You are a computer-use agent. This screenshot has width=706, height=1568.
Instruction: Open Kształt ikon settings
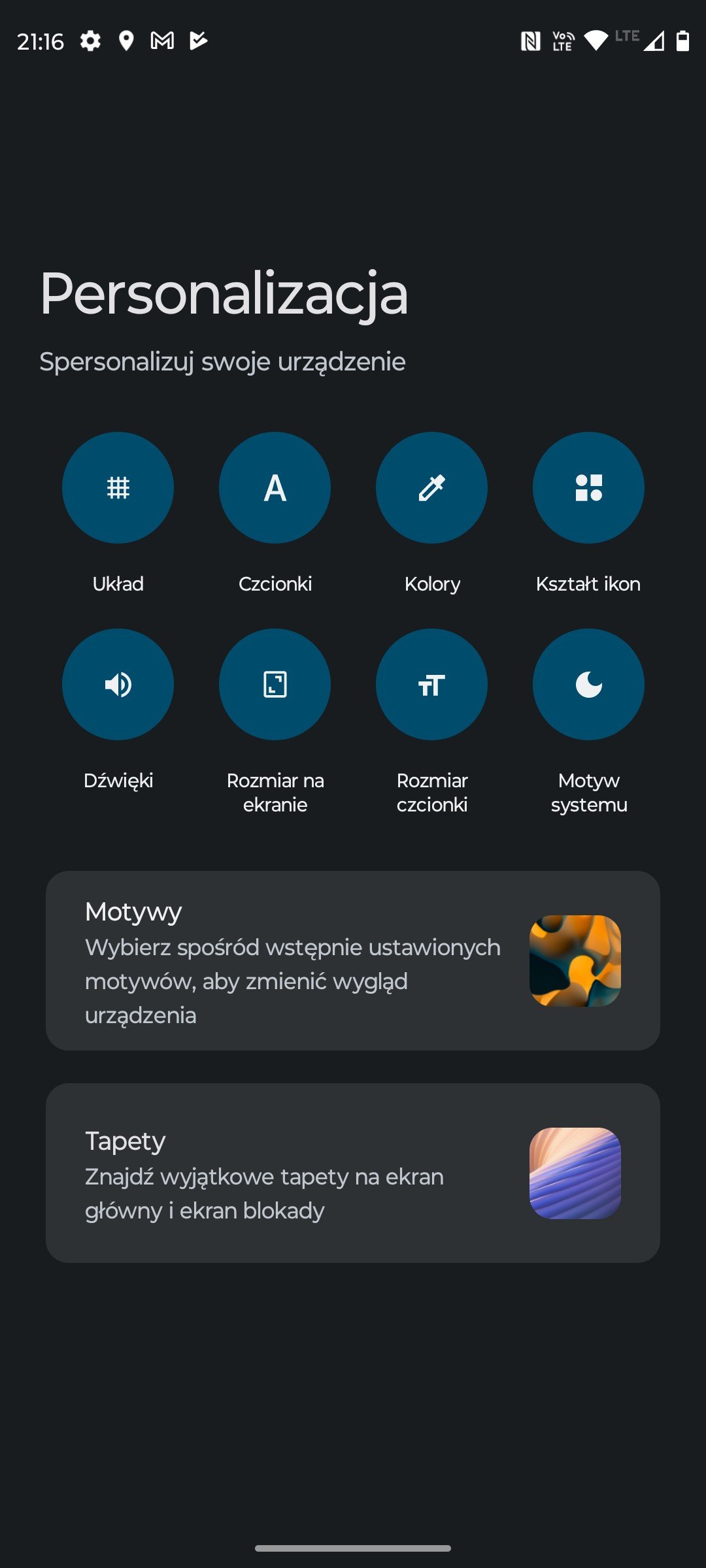pos(588,487)
